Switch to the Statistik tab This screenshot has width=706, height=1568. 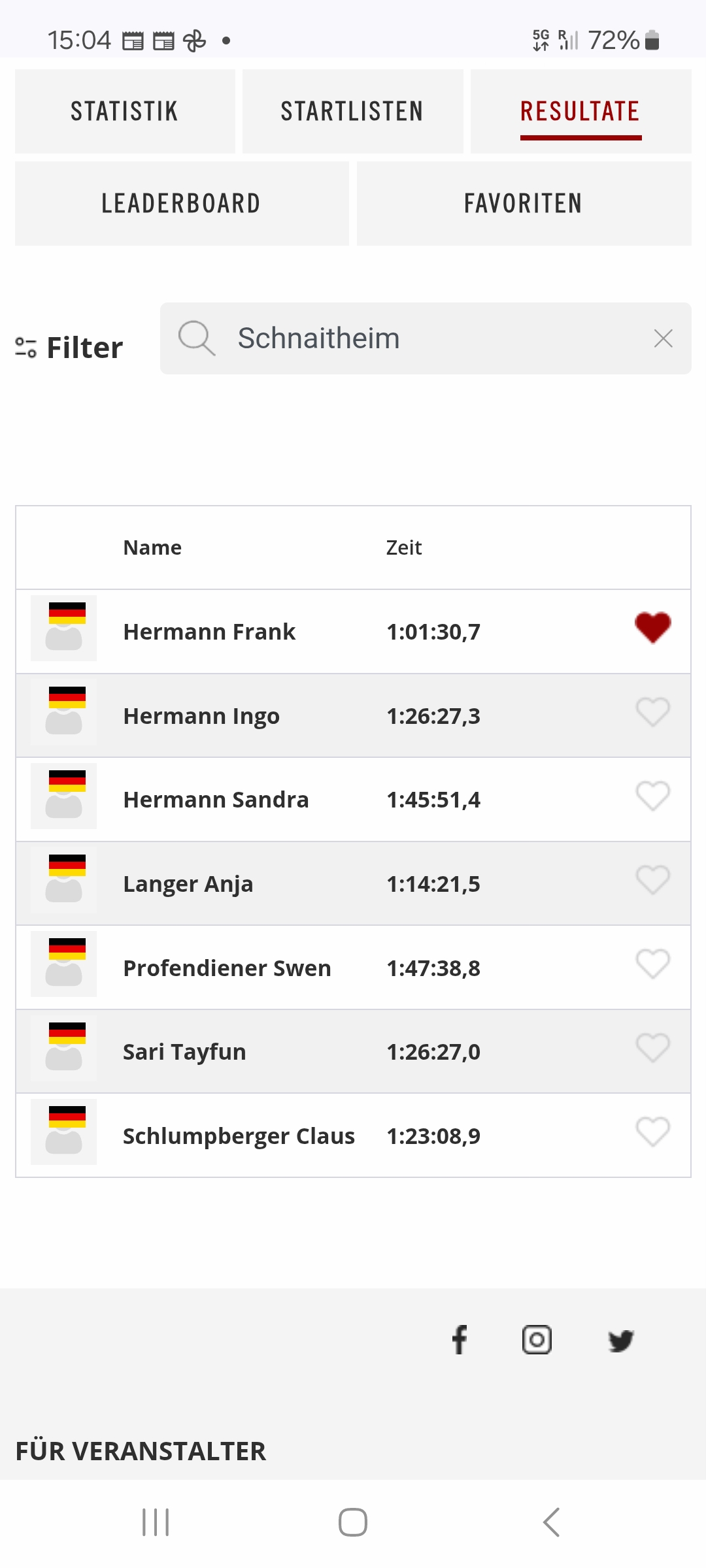(125, 112)
